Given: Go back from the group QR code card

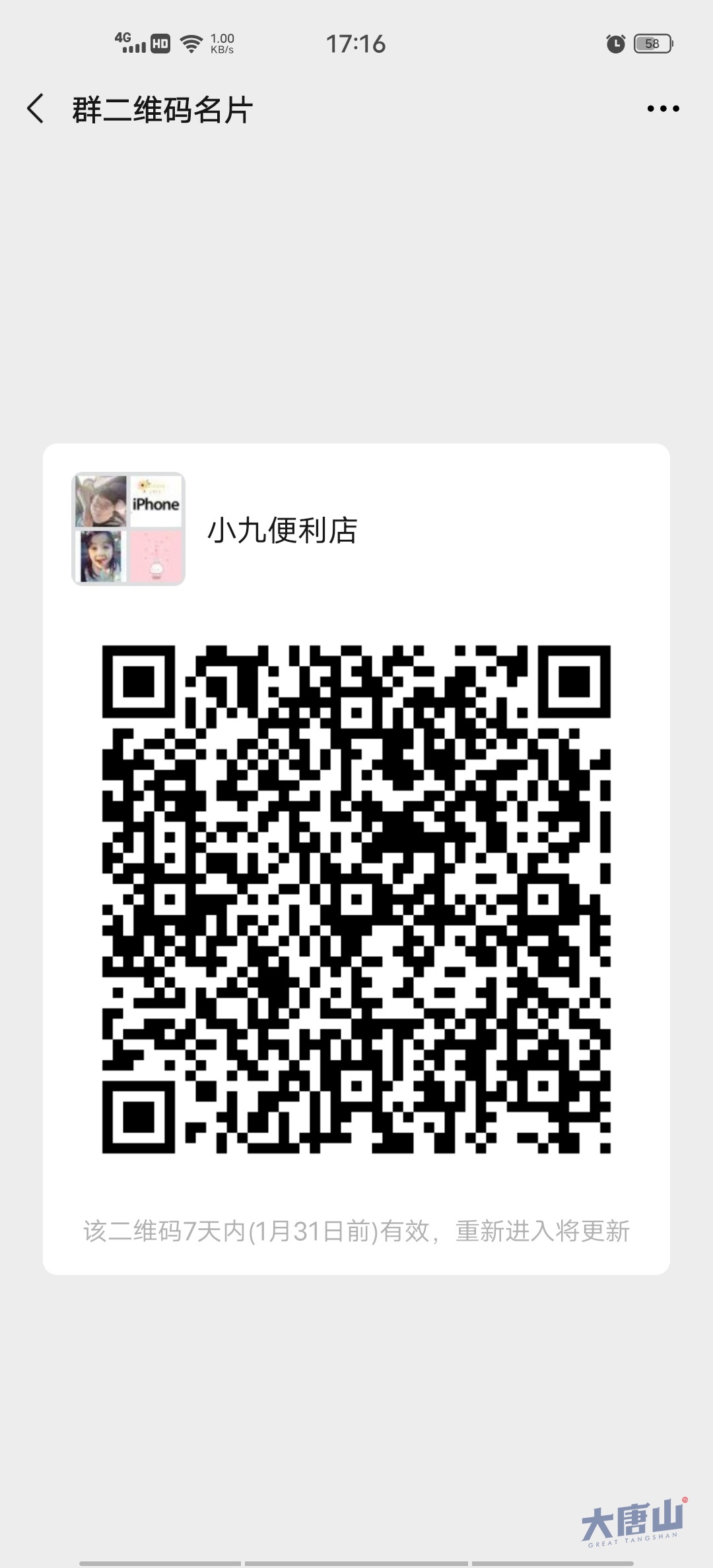Looking at the screenshot, I should 36,109.
